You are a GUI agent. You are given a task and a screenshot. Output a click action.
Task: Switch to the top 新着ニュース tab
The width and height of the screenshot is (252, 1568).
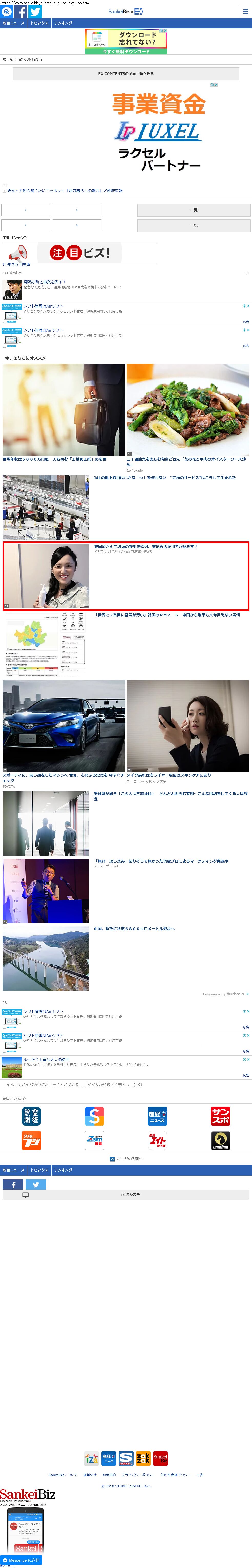13,23
